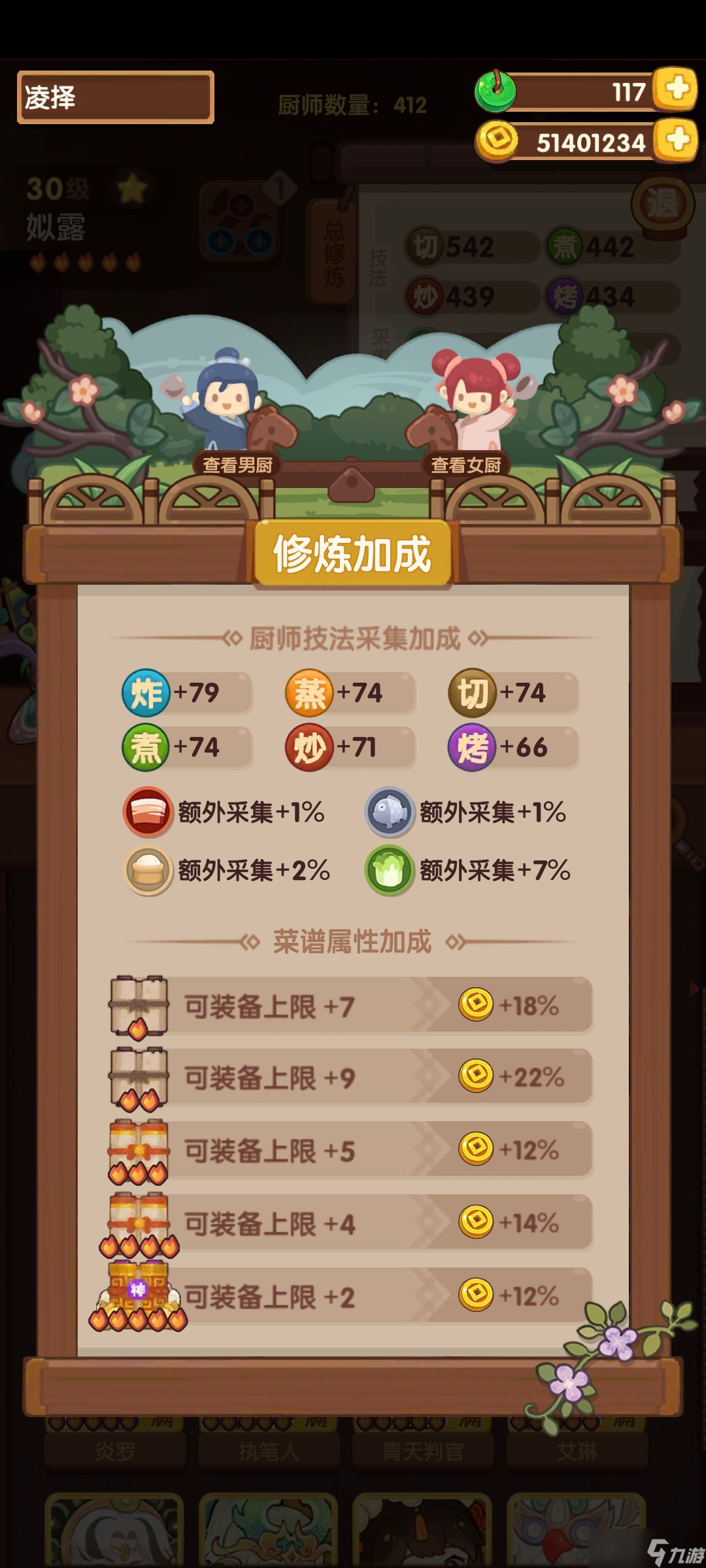The width and height of the screenshot is (706, 1568).
Task: Add more gold coins with plus button
Action: coord(677,139)
